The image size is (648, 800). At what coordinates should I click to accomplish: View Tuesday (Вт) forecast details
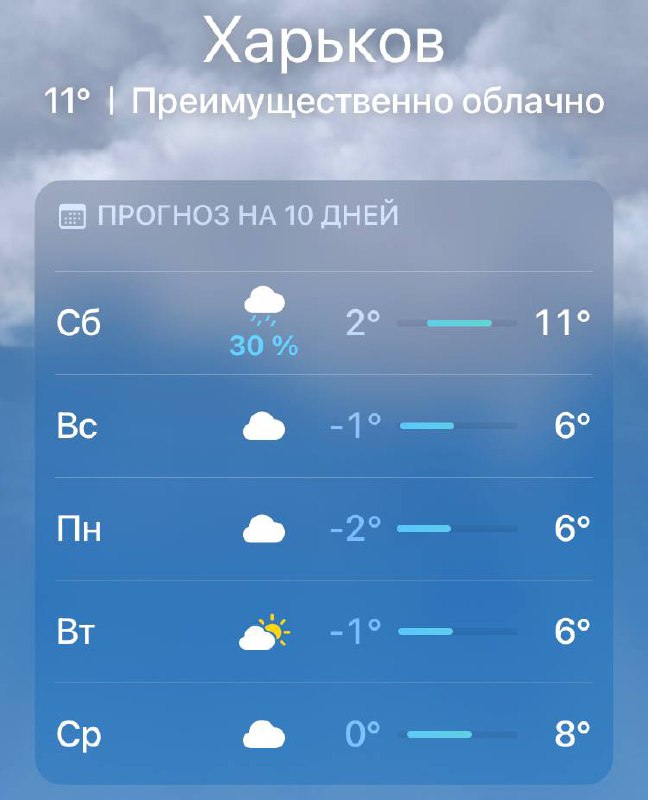point(323,632)
